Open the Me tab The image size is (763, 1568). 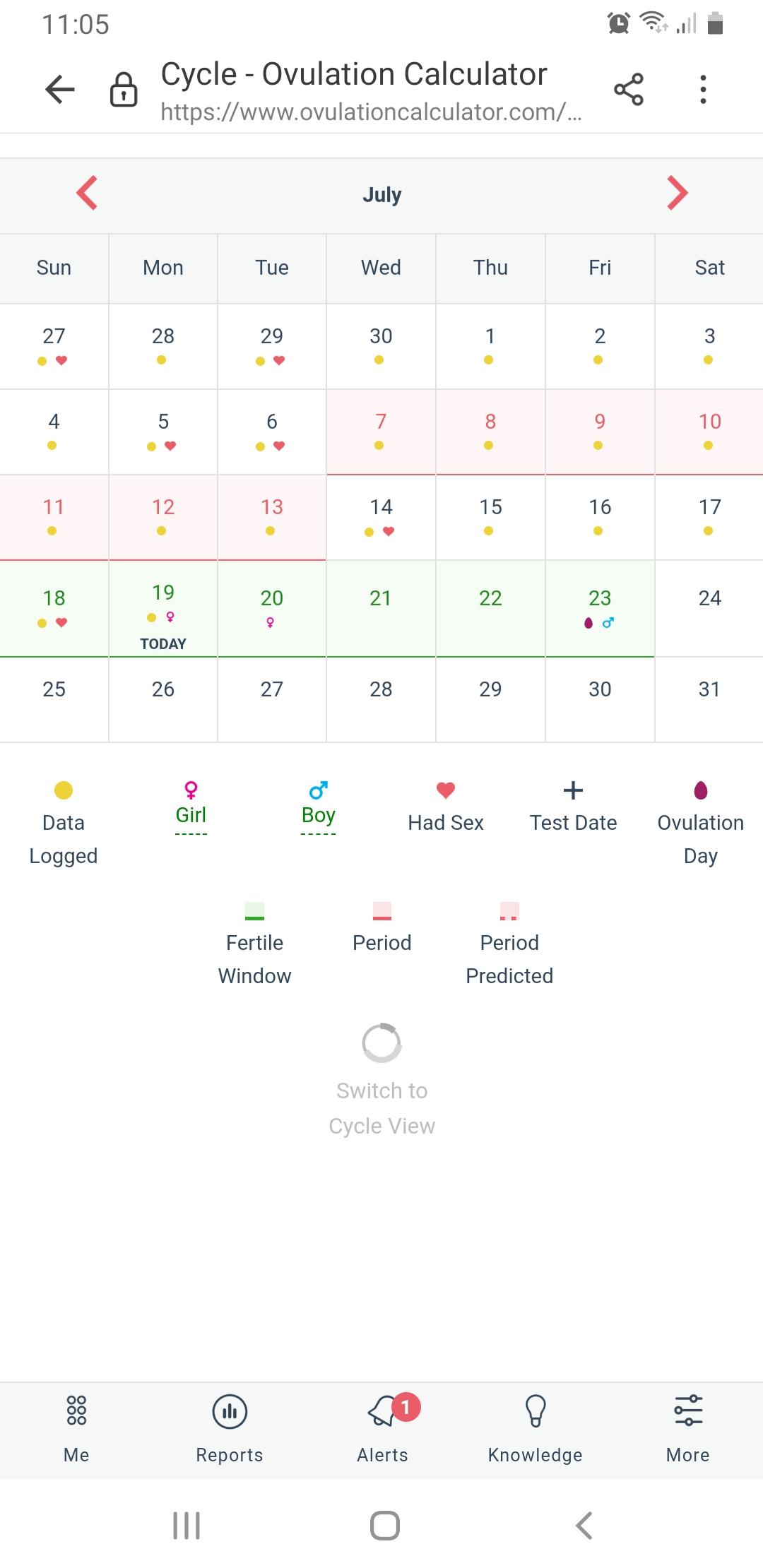(x=76, y=1430)
